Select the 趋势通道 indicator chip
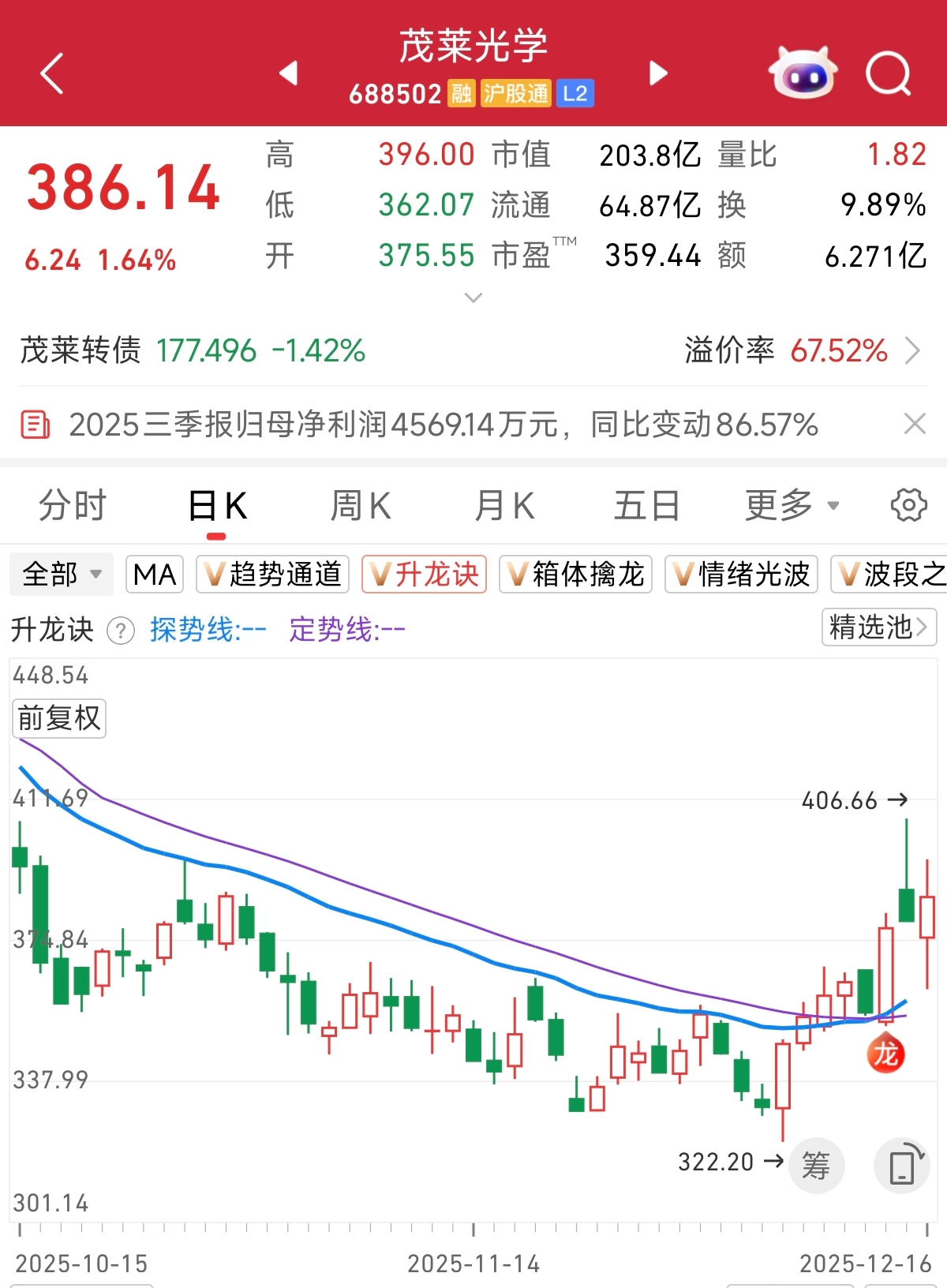Screen dimensions: 947x1288 click(x=272, y=574)
